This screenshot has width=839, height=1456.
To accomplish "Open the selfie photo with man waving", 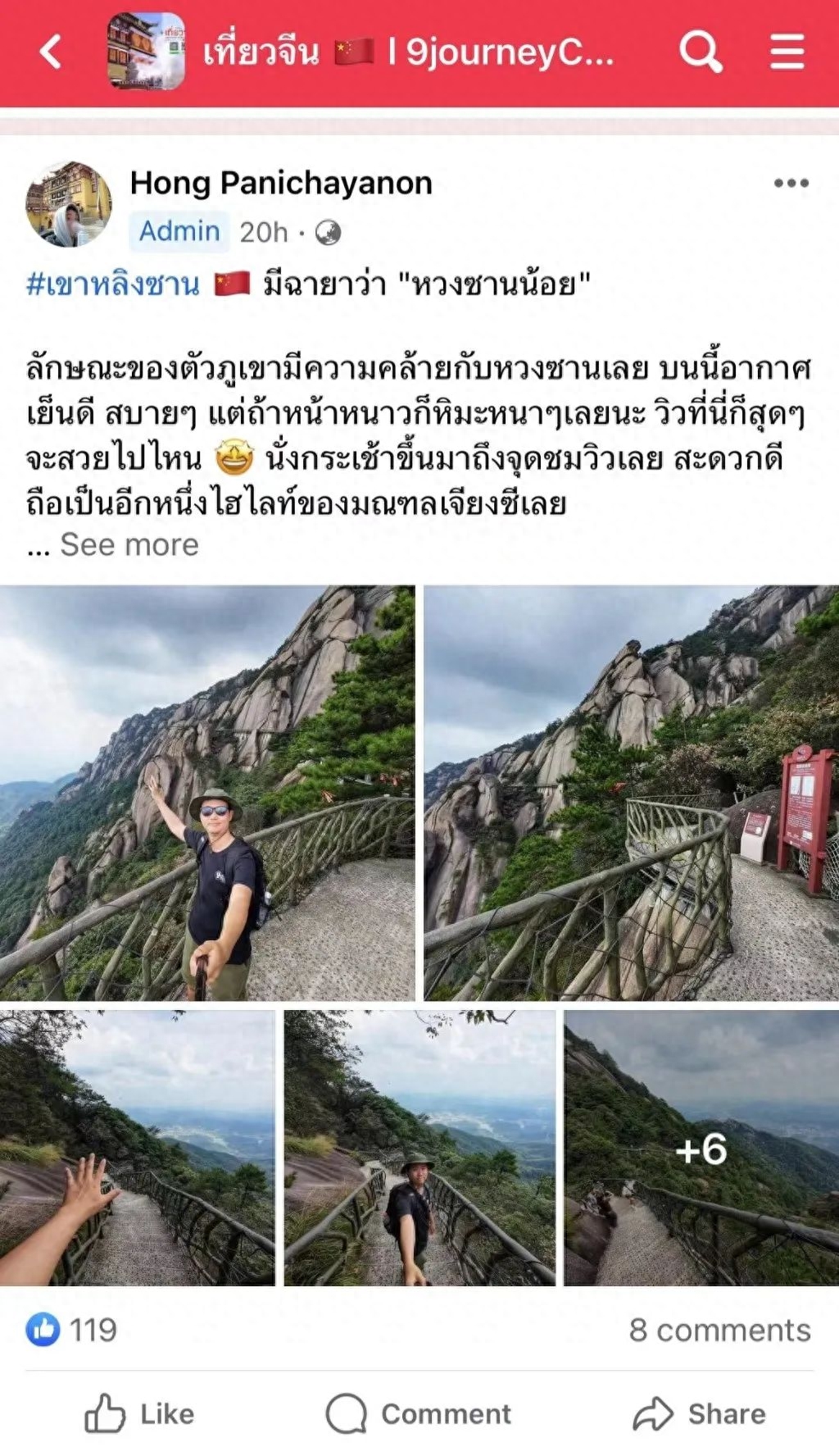I will [207, 792].
